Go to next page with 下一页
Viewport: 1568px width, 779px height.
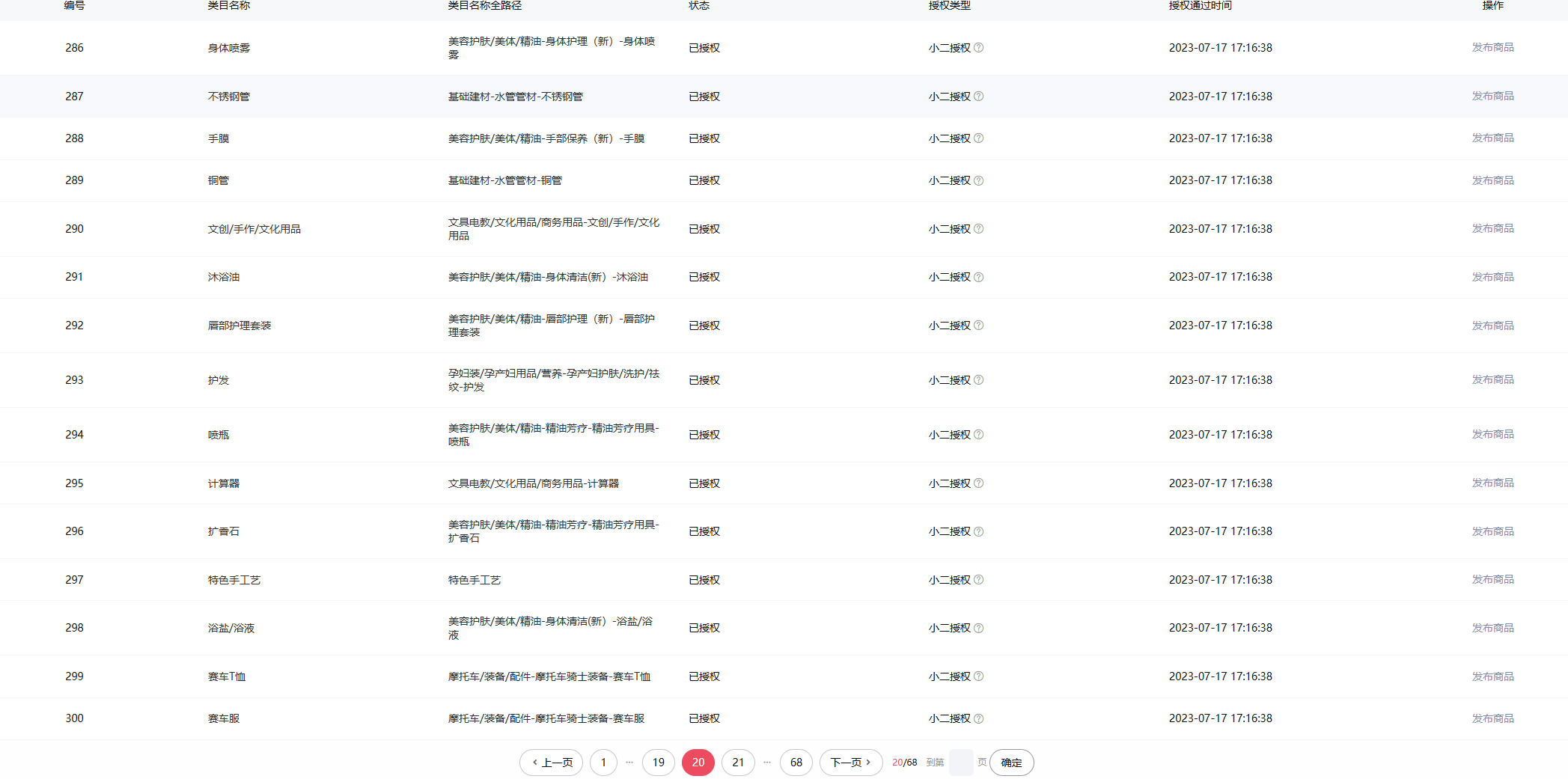851,763
